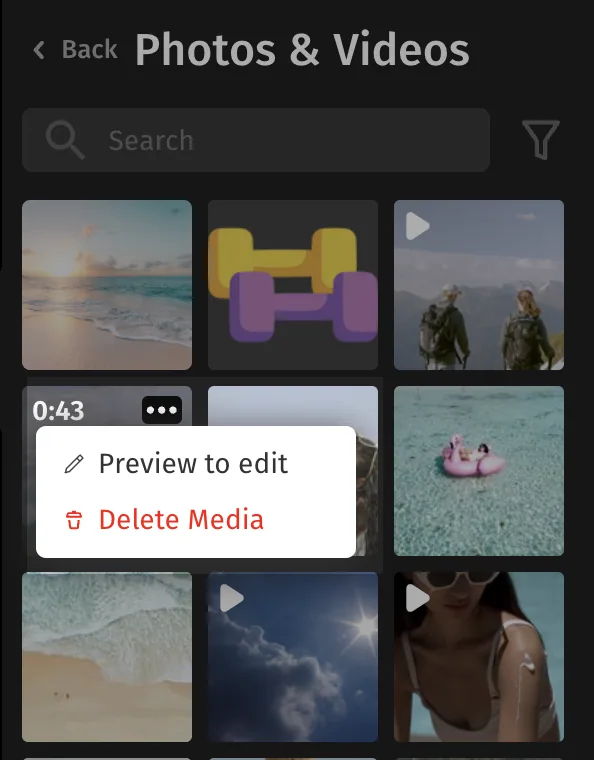The image size is (594, 760).
Task: Pick the pink flamingo float photo
Action: pyautogui.click(x=479, y=471)
